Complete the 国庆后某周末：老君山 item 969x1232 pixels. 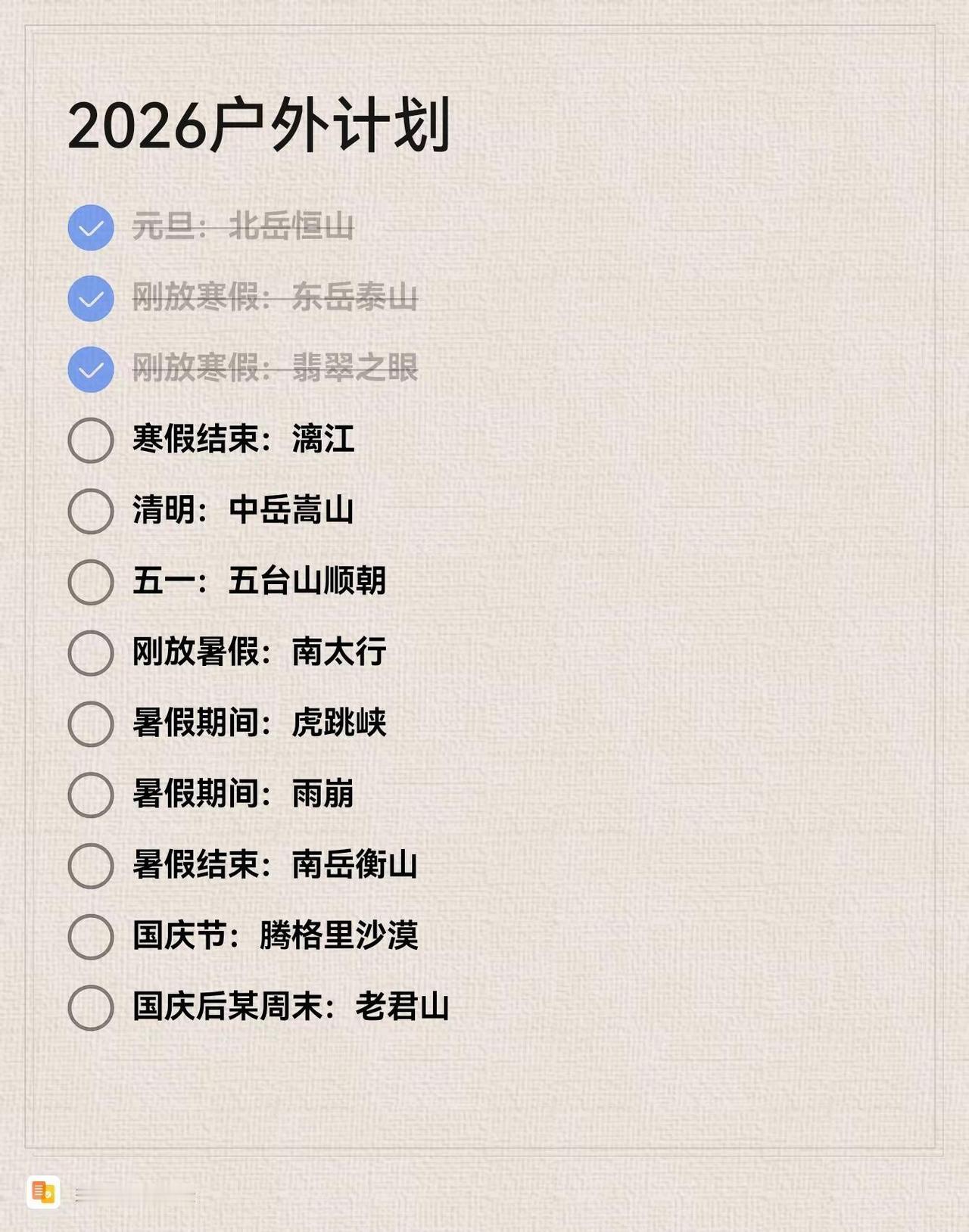click(91, 1008)
